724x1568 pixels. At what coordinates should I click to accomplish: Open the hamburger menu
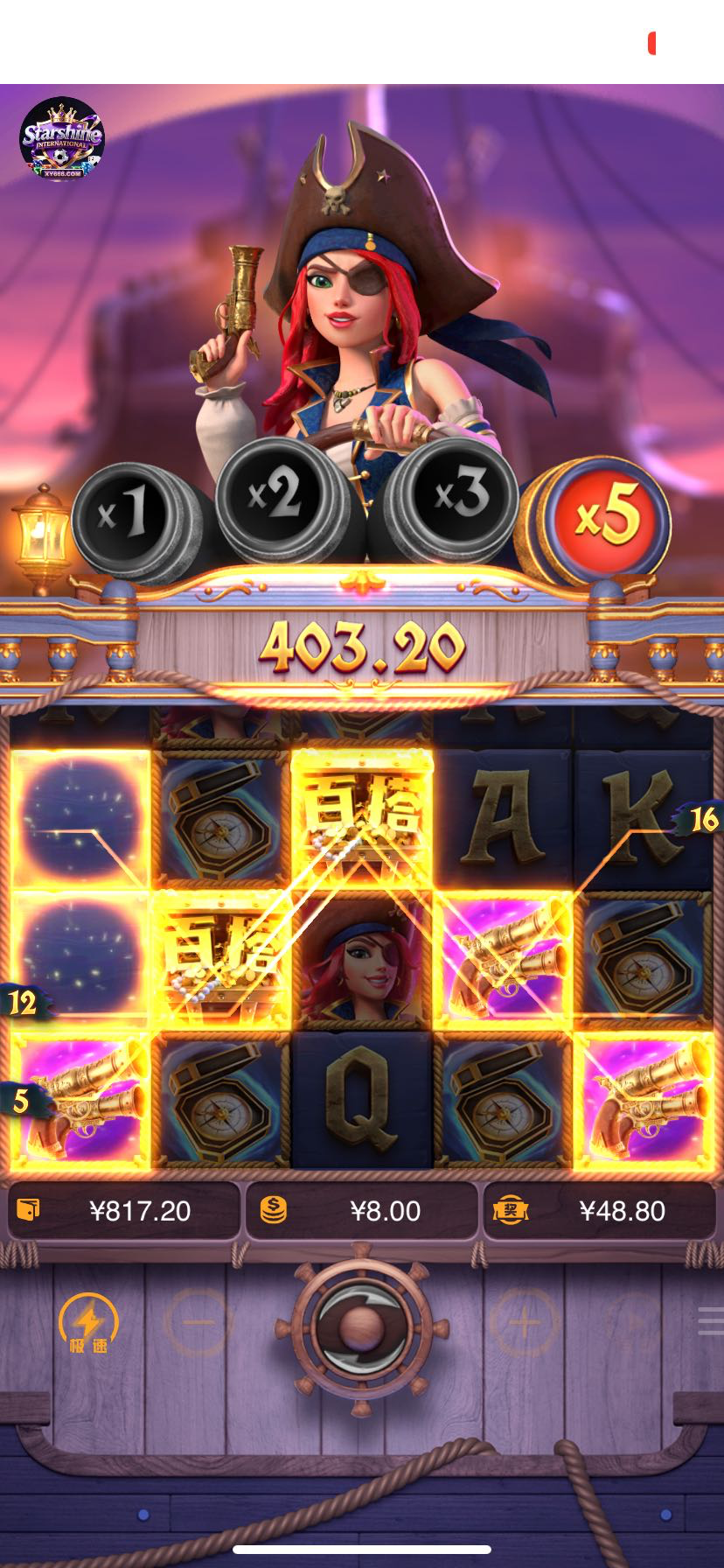709,1320
